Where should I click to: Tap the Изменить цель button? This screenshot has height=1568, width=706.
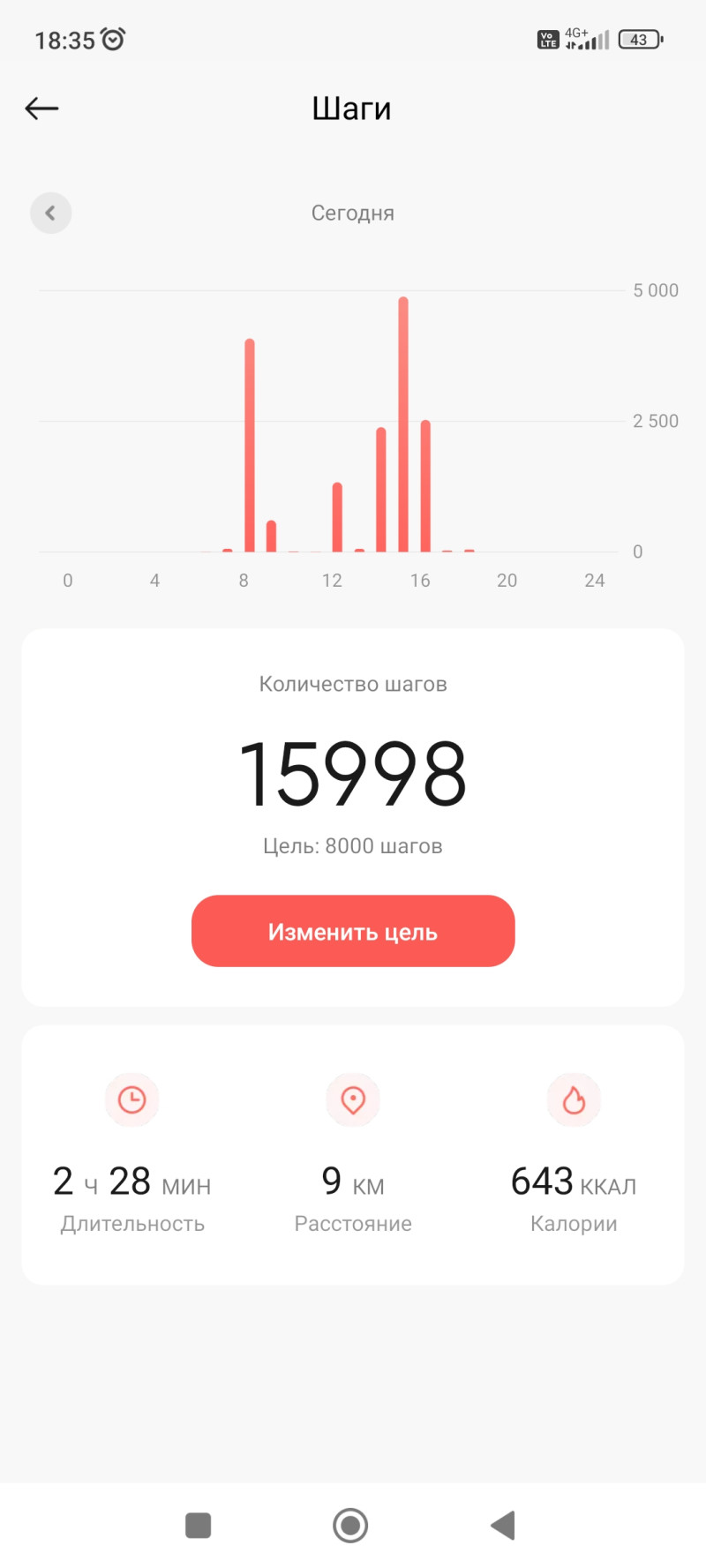[353, 932]
